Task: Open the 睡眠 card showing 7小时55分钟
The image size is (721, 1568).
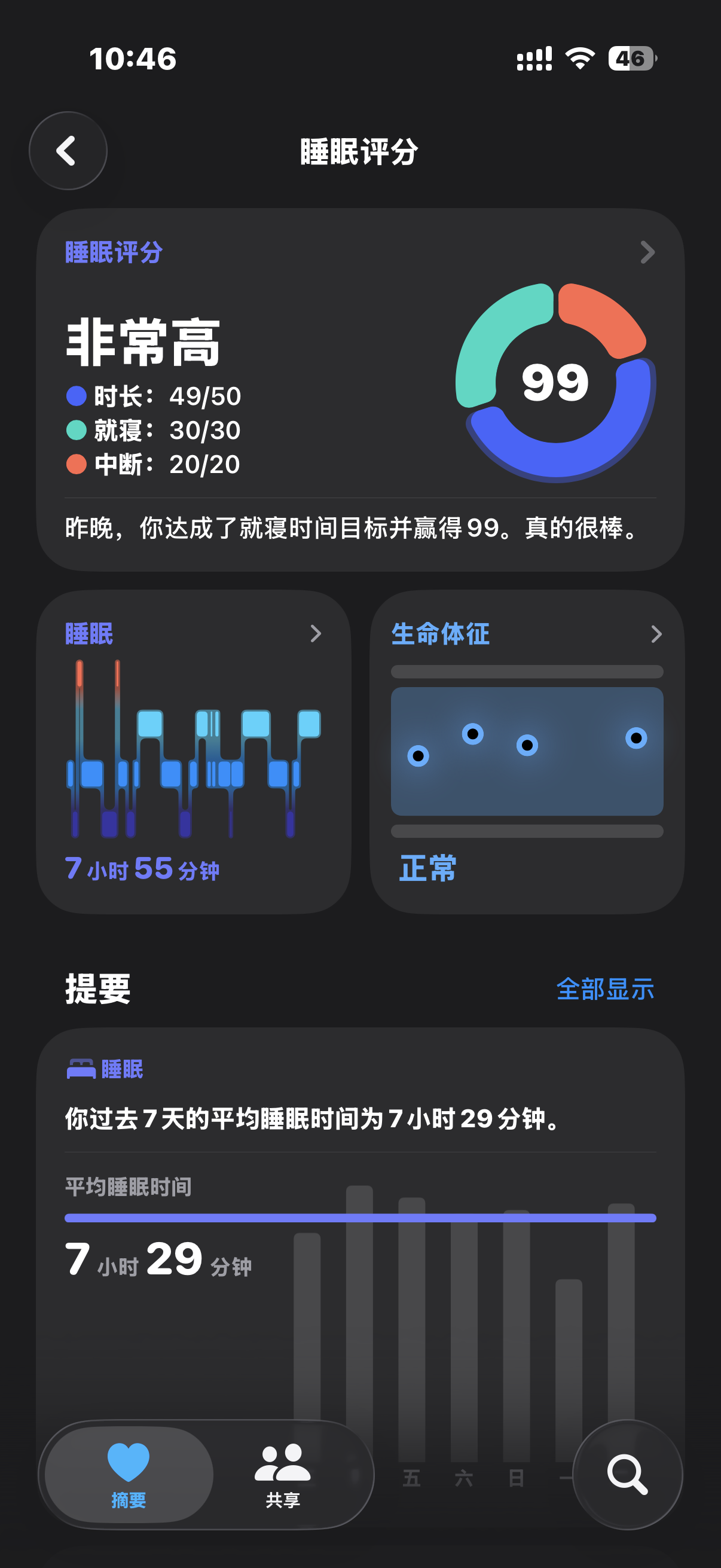Action: tap(194, 751)
